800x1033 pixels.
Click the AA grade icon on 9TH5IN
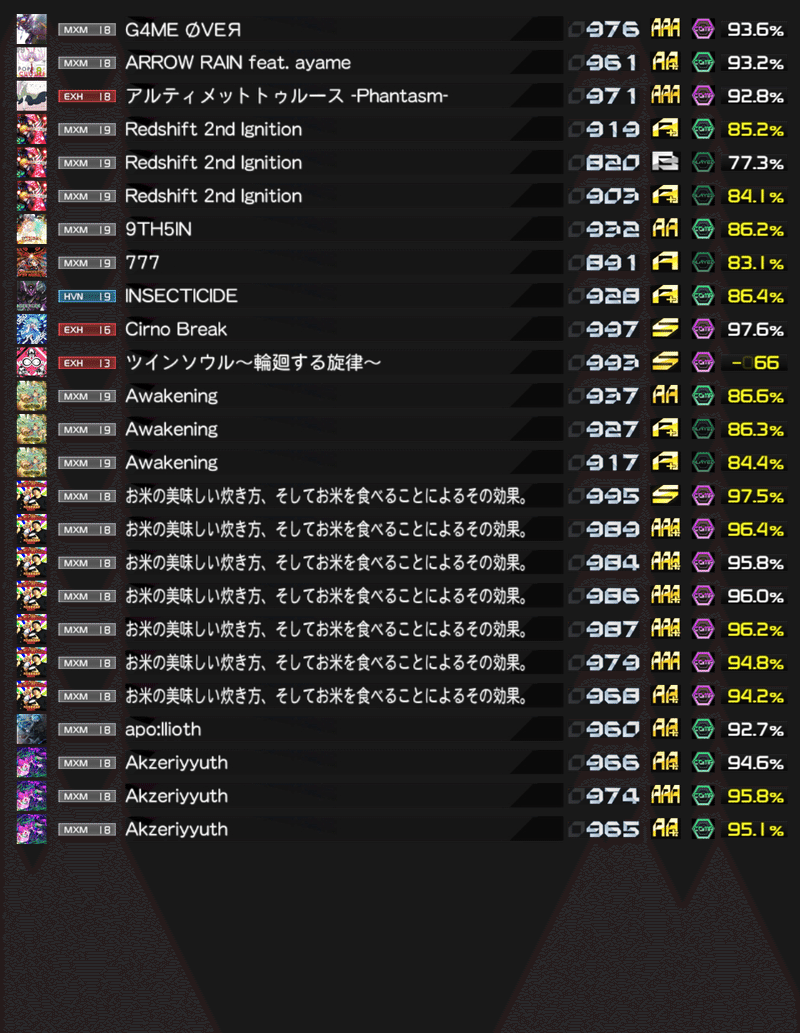(665, 229)
